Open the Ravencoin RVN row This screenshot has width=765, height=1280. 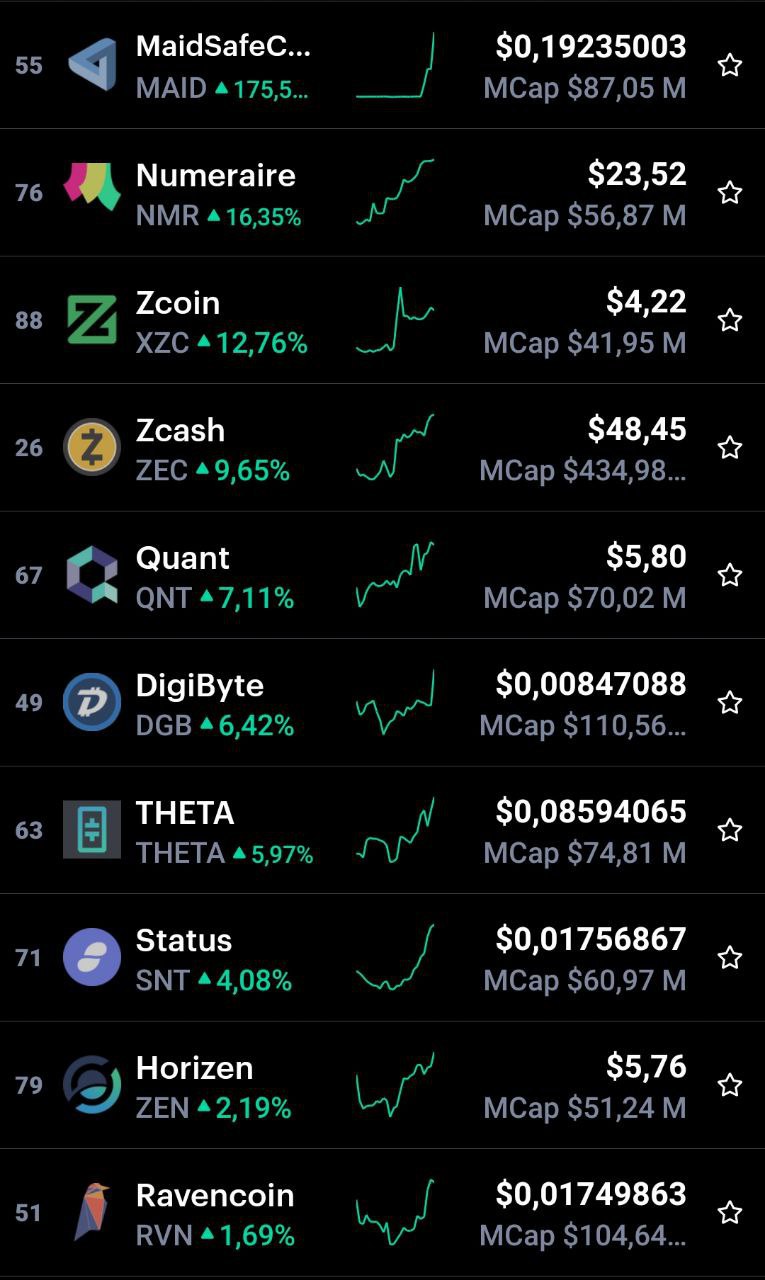coord(382,1212)
